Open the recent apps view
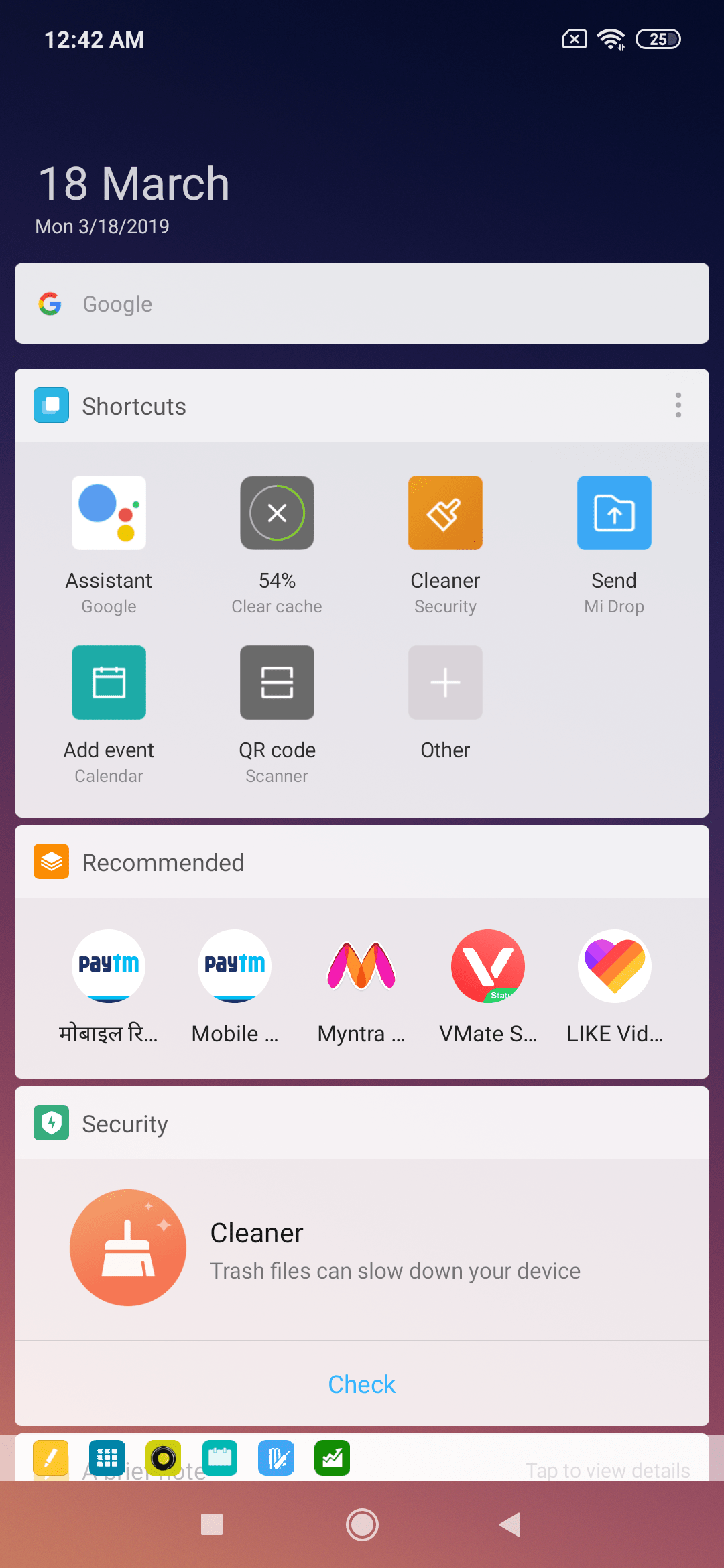724x1568 pixels. tap(212, 1525)
